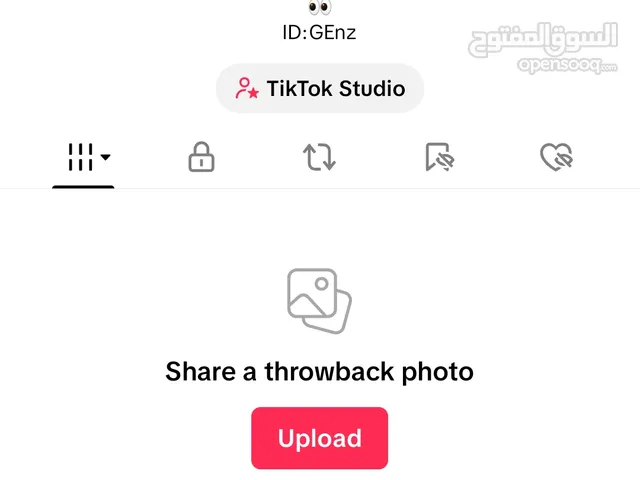640x480 pixels.
Task: Tap Upload to share a throwback photo
Action: tap(319, 438)
